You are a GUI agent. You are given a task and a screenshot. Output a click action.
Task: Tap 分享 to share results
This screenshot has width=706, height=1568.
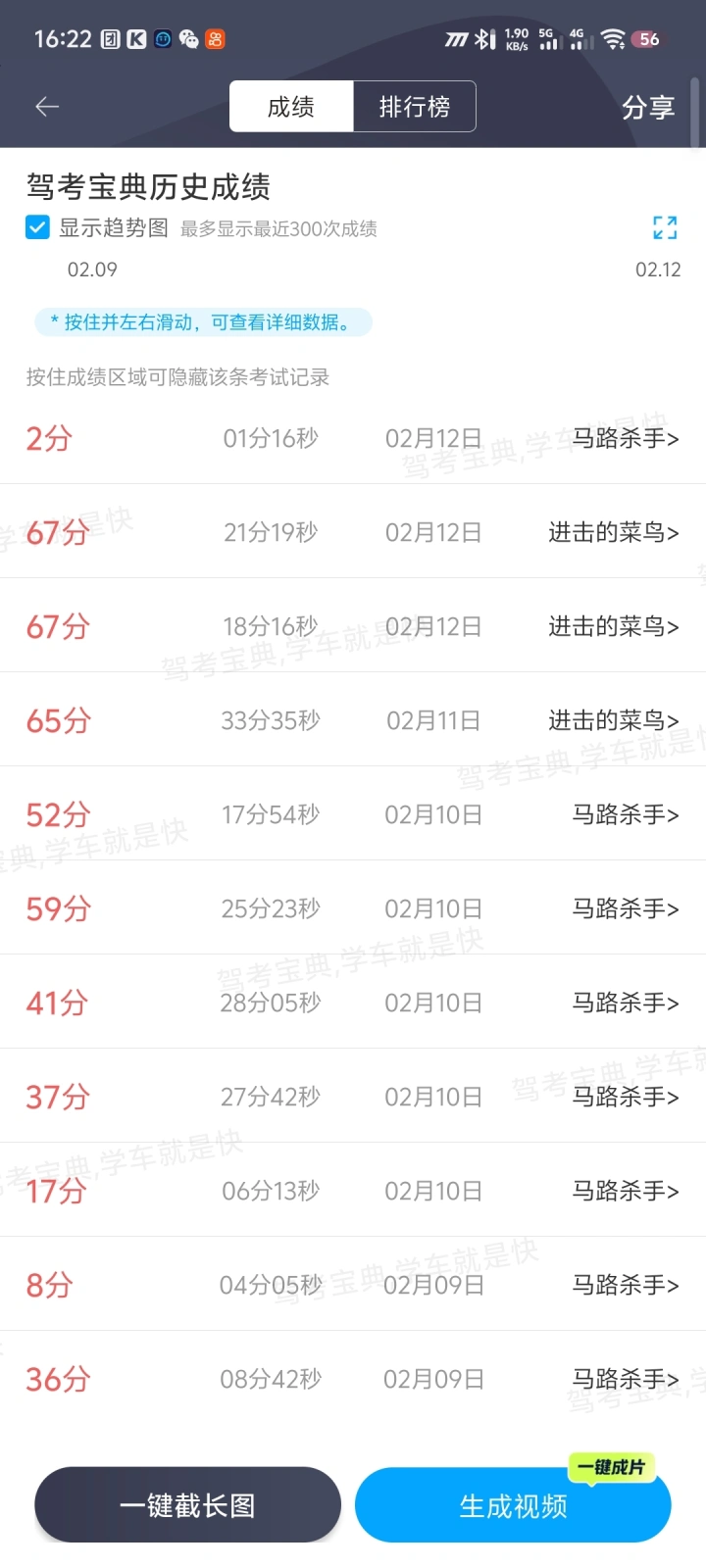(648, 107)
